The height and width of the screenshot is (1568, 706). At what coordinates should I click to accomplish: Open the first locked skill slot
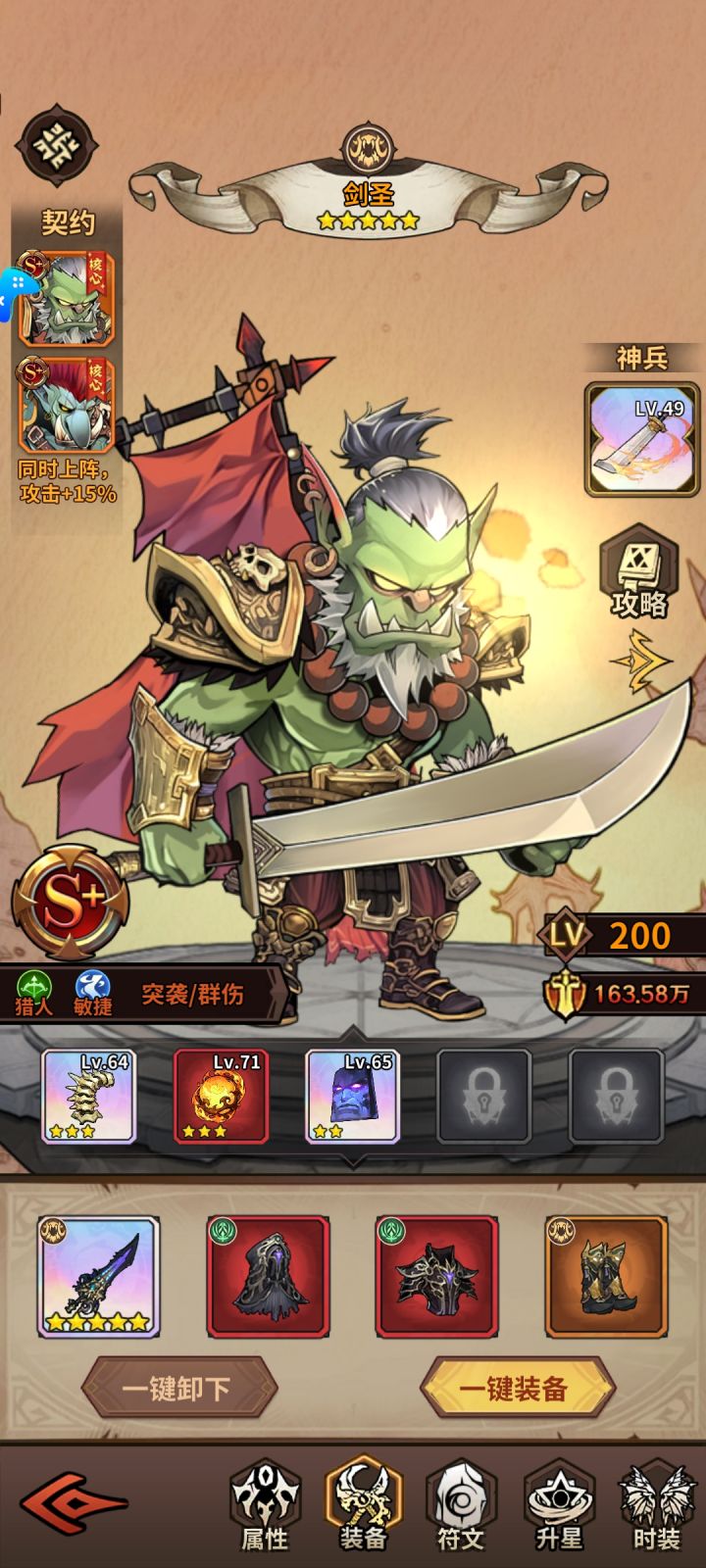tap(487, 1098)
